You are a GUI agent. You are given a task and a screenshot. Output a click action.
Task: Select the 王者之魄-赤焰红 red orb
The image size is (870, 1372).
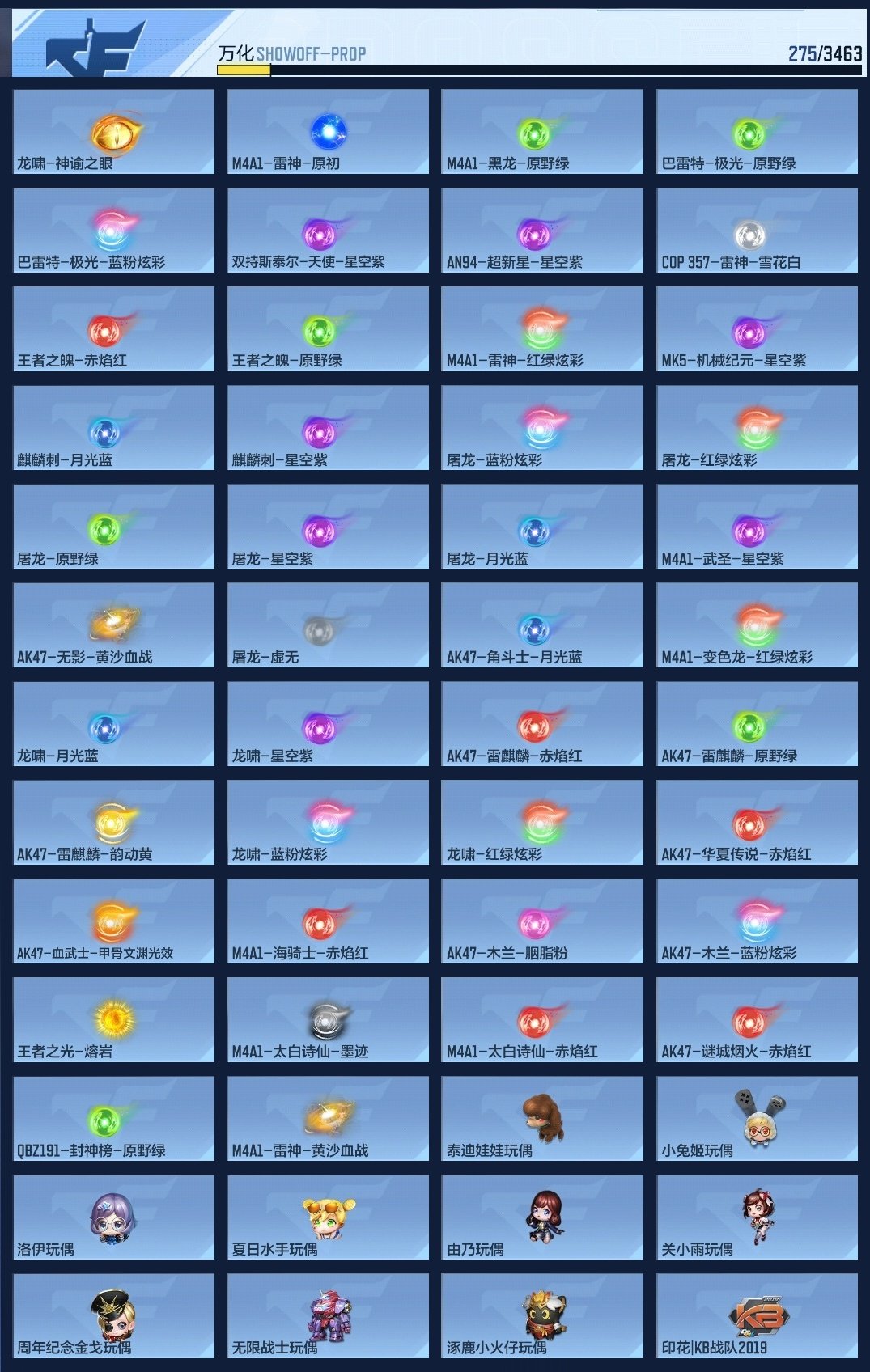pos(113,328)
